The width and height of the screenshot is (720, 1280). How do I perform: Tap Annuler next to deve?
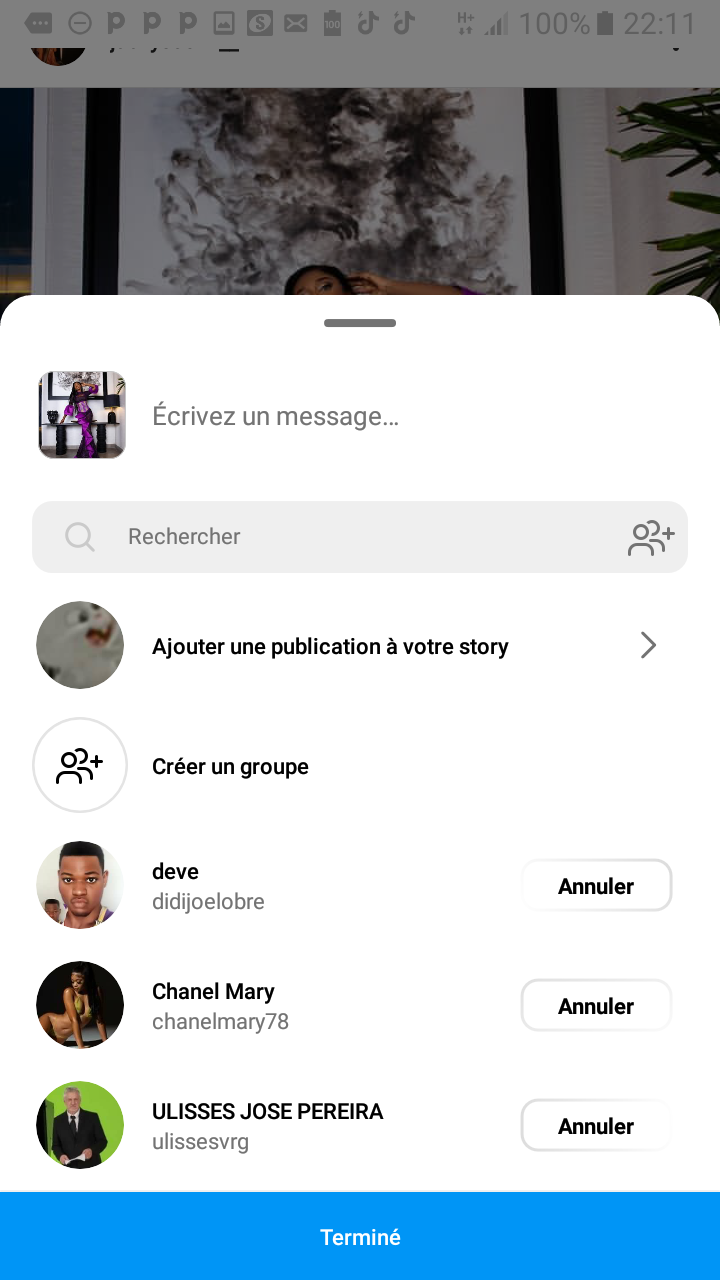(596, 886)
